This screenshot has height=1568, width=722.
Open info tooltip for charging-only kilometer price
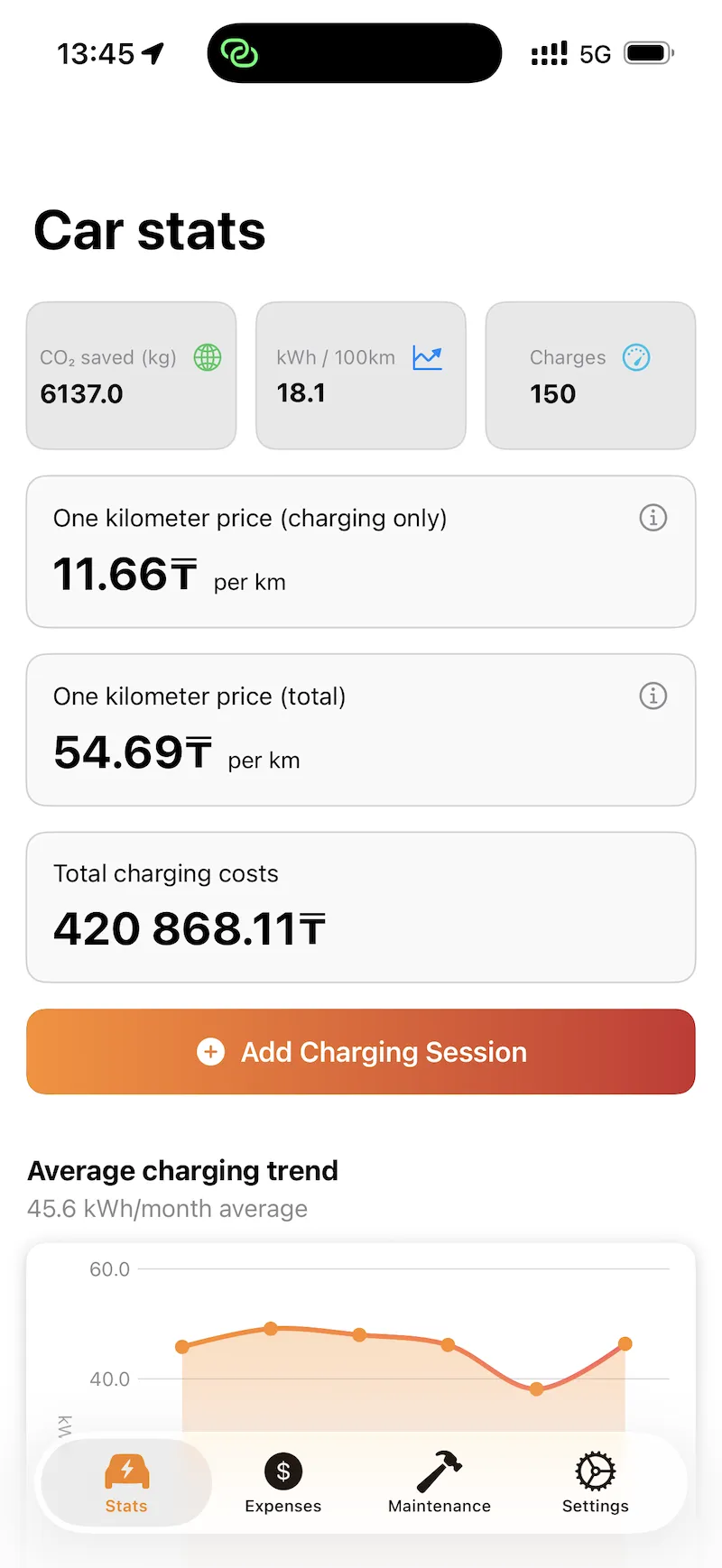click(x=653, y=518)
